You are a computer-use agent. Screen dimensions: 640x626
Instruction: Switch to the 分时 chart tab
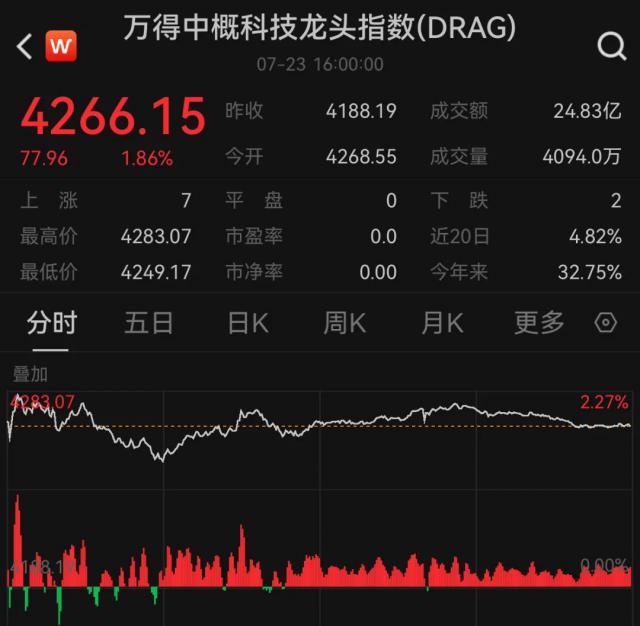(x=52, y=322)
